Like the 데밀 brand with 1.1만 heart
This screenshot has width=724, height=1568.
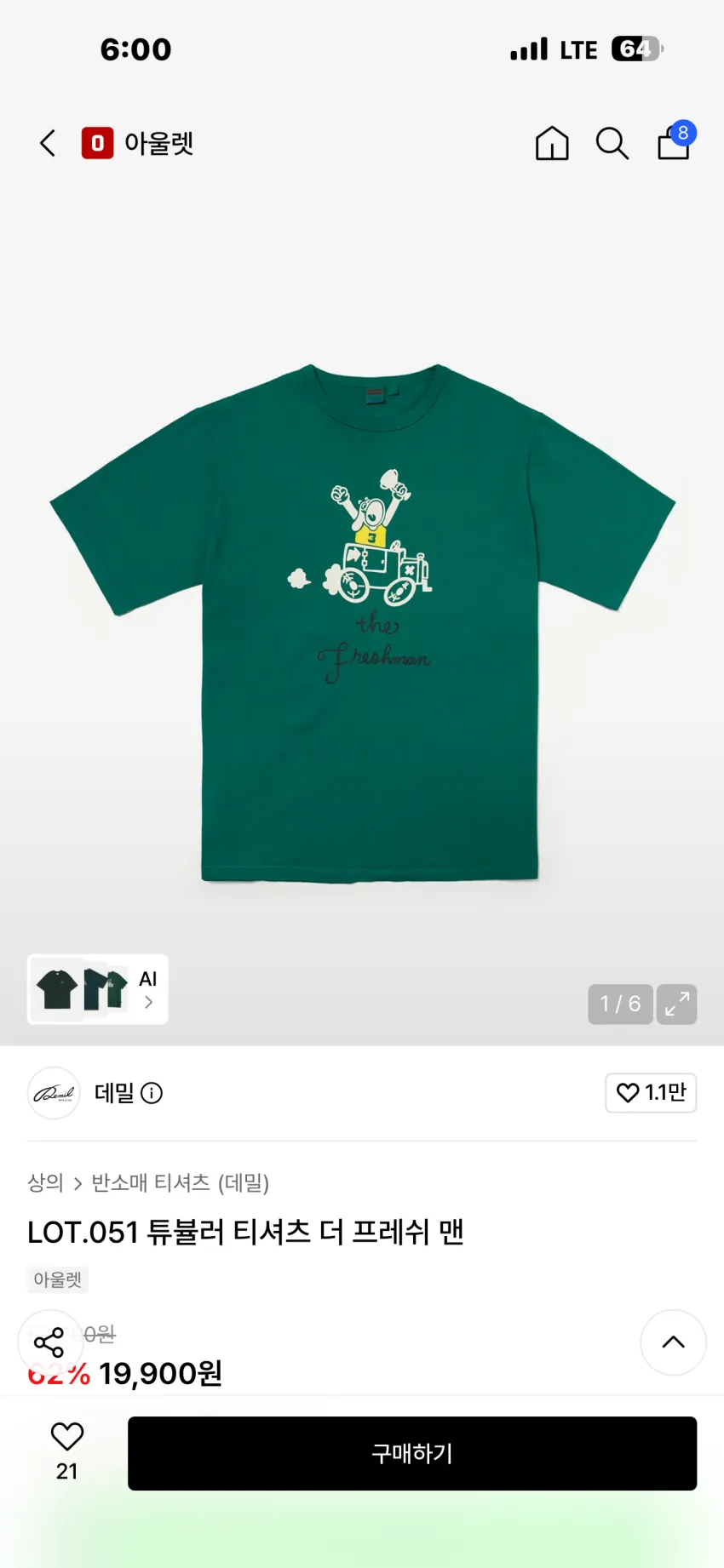click(x=651, y=1093)
